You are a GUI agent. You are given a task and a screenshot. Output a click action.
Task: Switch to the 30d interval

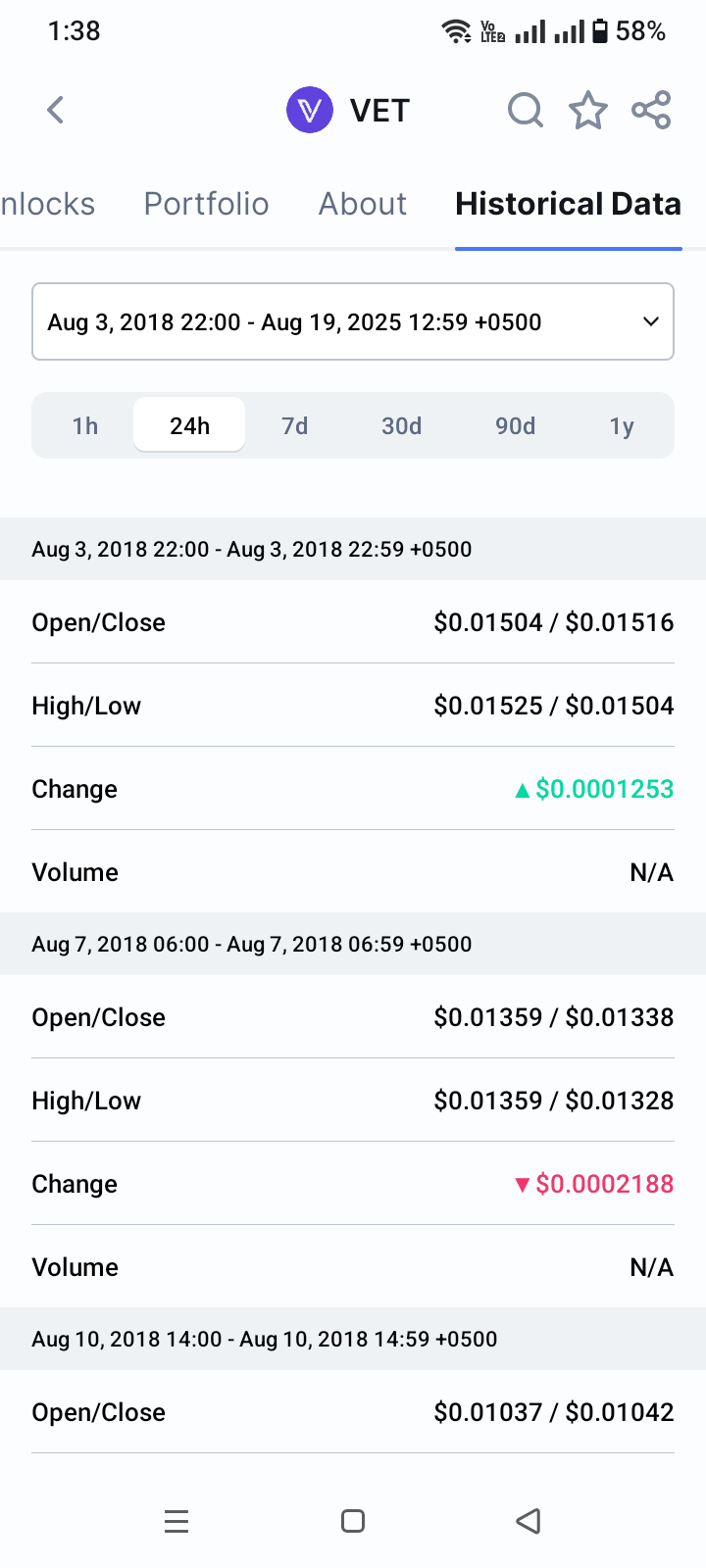[x=401, y=426]
